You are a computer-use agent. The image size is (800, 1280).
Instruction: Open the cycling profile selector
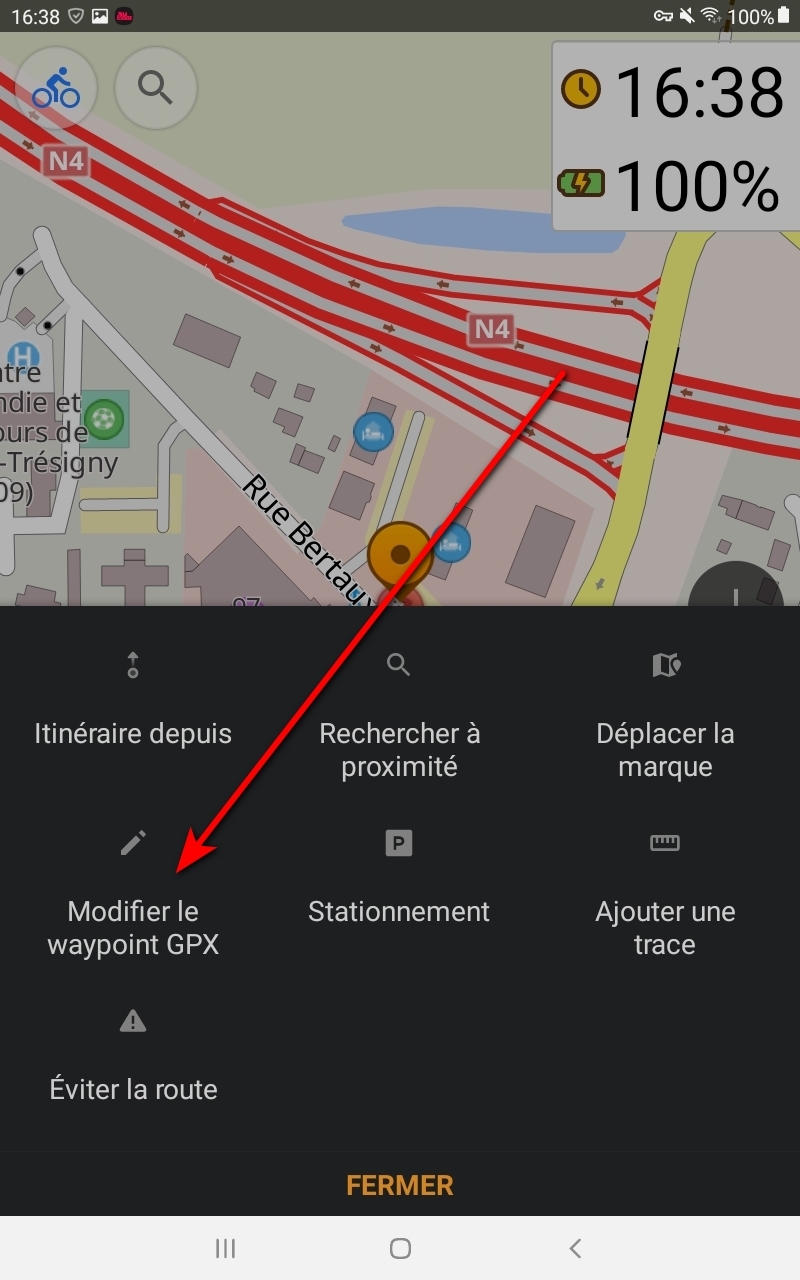[x=56, y=89]
